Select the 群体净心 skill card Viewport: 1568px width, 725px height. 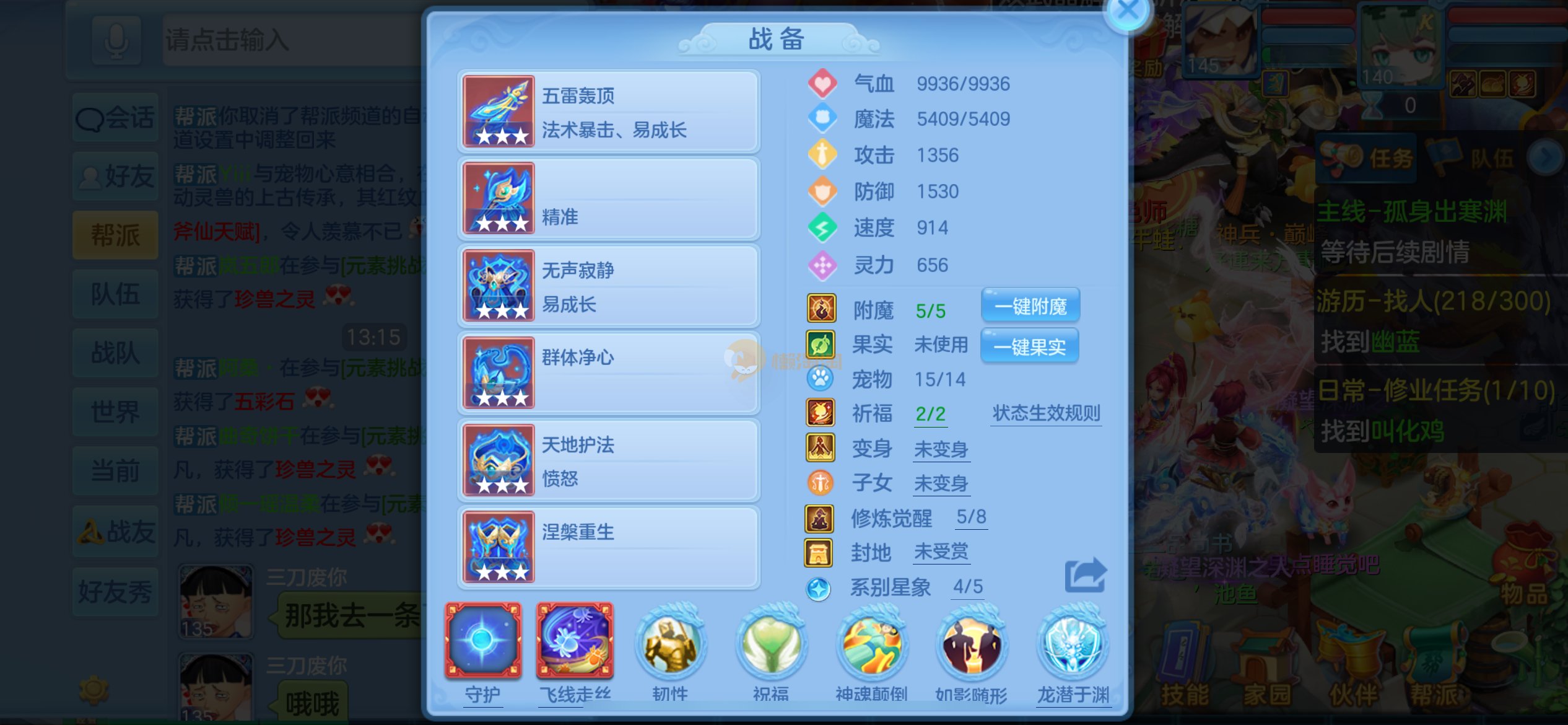608,373
